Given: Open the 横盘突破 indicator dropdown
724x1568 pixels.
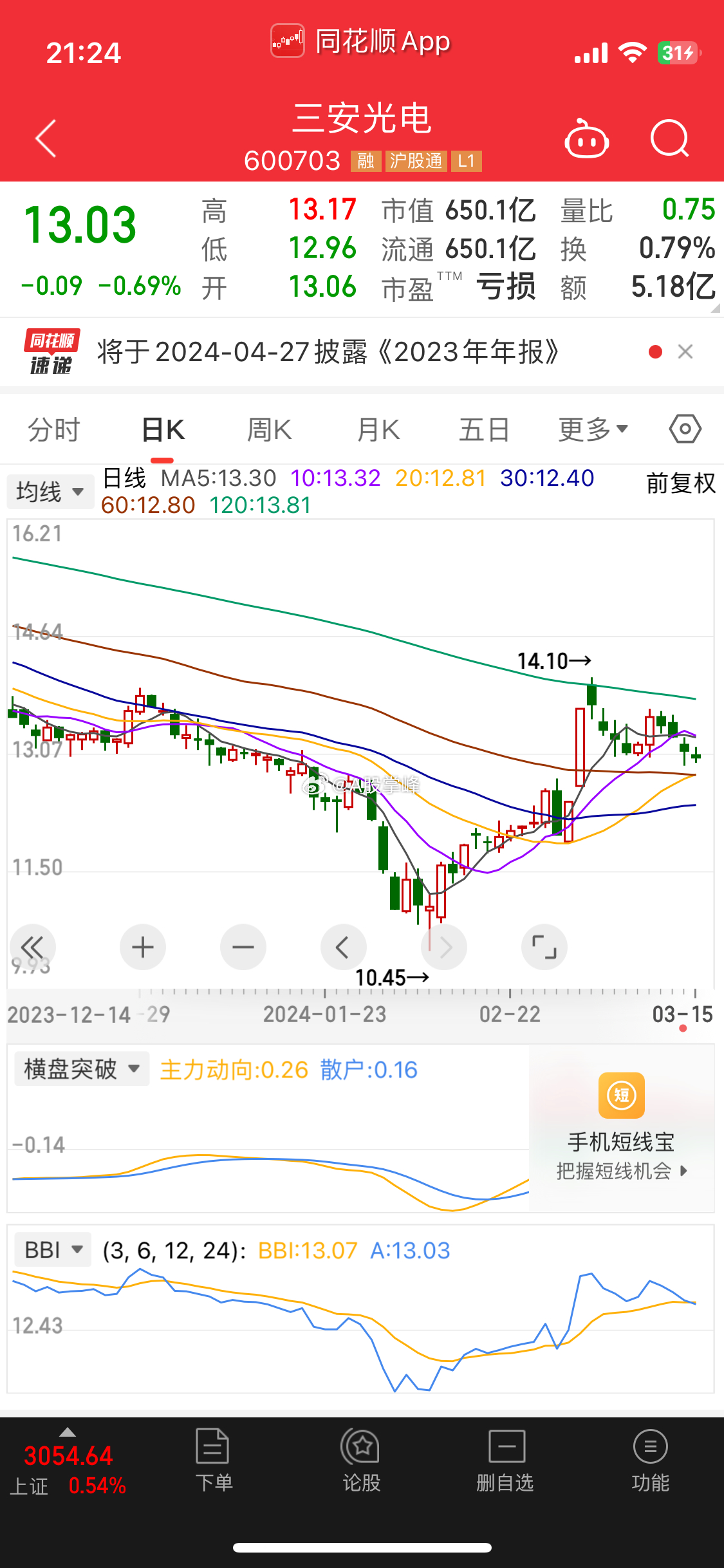Looking at the screenshot, I should [82, 1069].
